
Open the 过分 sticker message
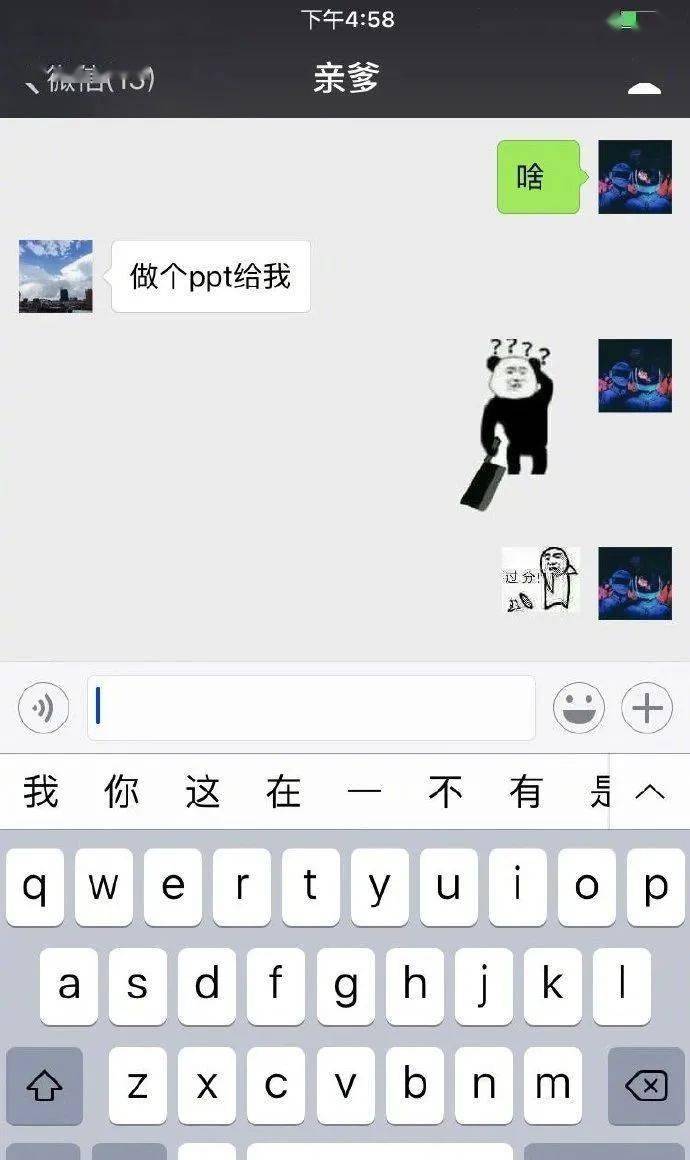[540, 580]
